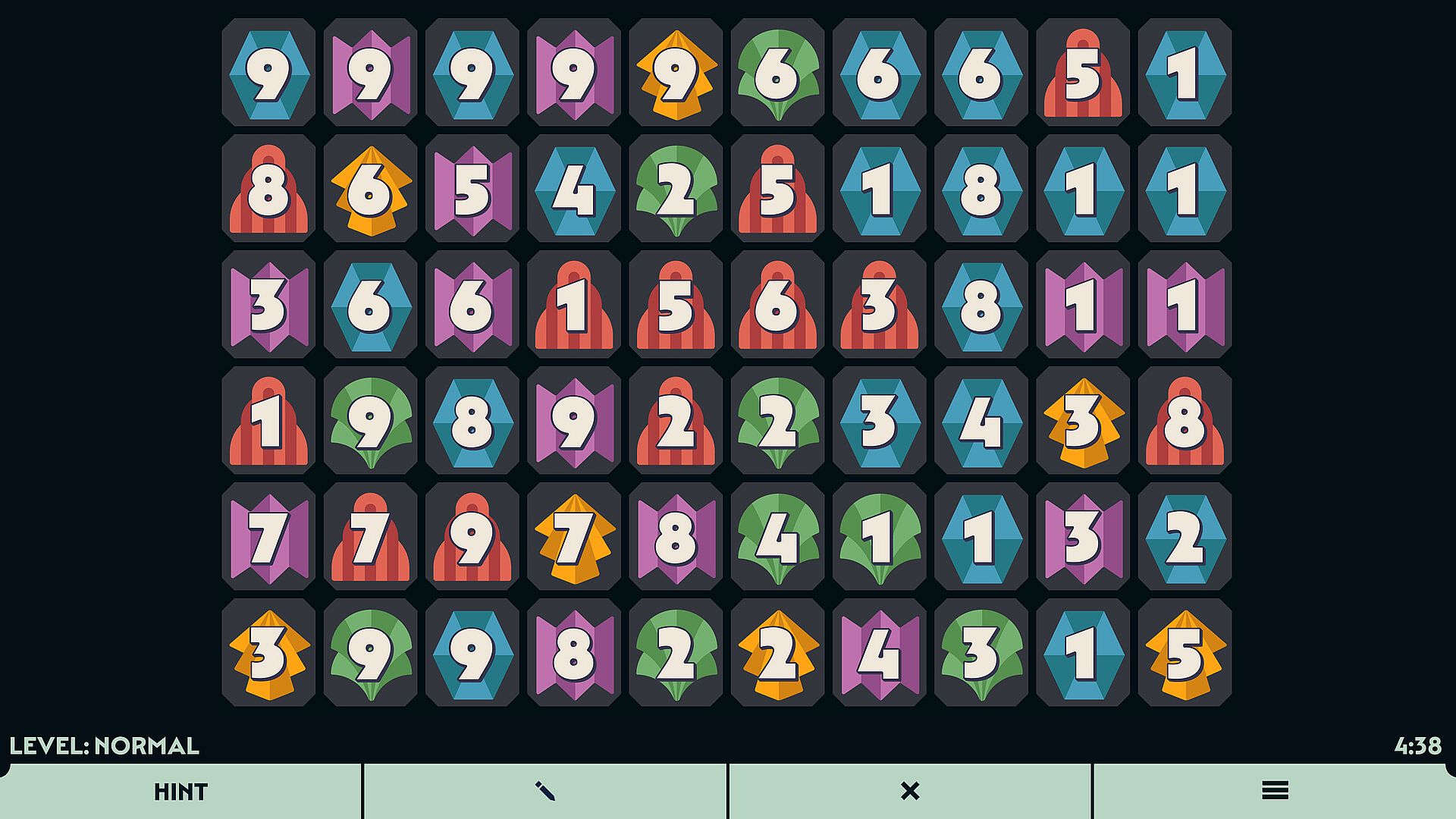Image resolution: width=1456 pixels, height=819 pixels.
Task: Choose the red 6 tile
Action: 777,305
